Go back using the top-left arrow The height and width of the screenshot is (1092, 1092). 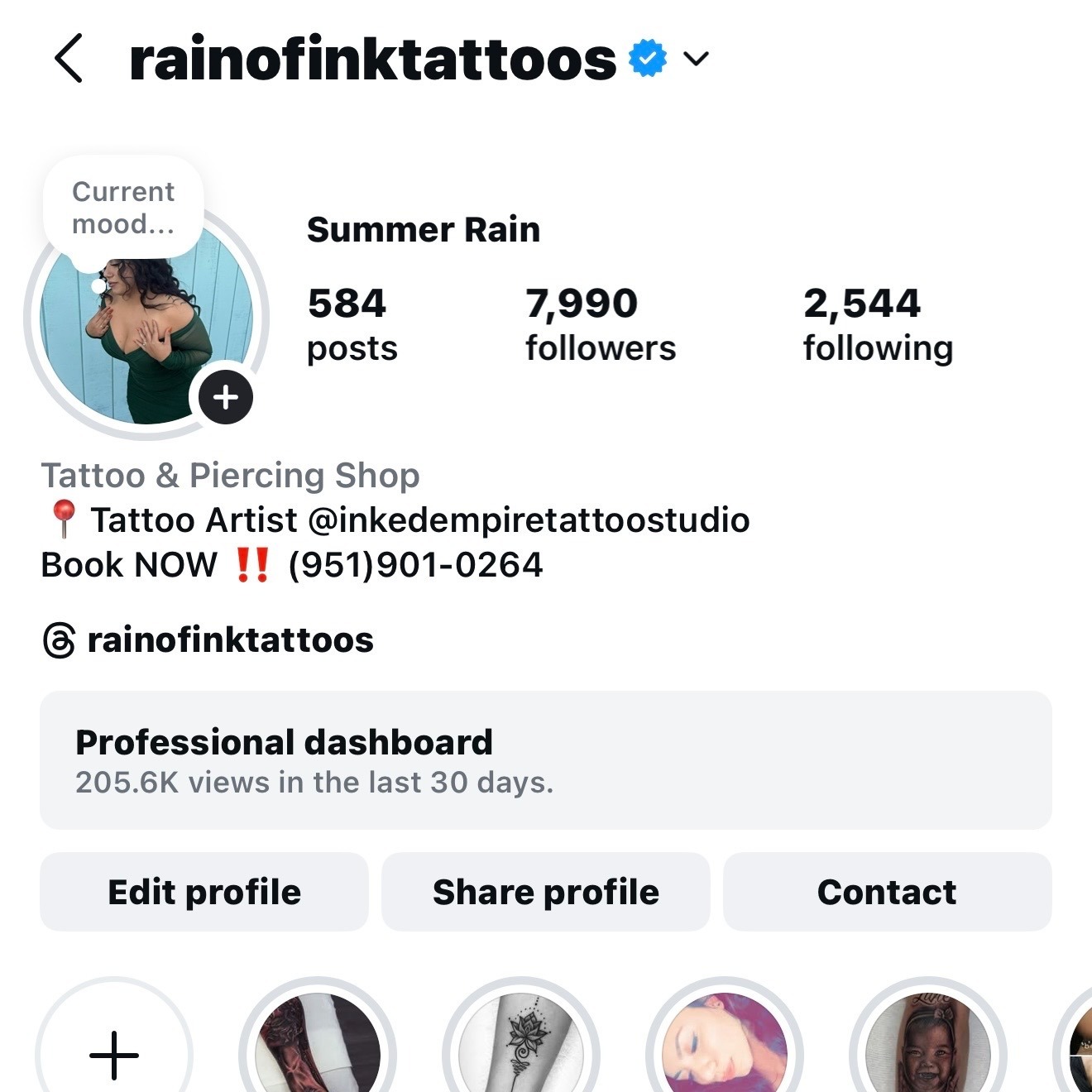pyautogui.click(x=69, y=59)
